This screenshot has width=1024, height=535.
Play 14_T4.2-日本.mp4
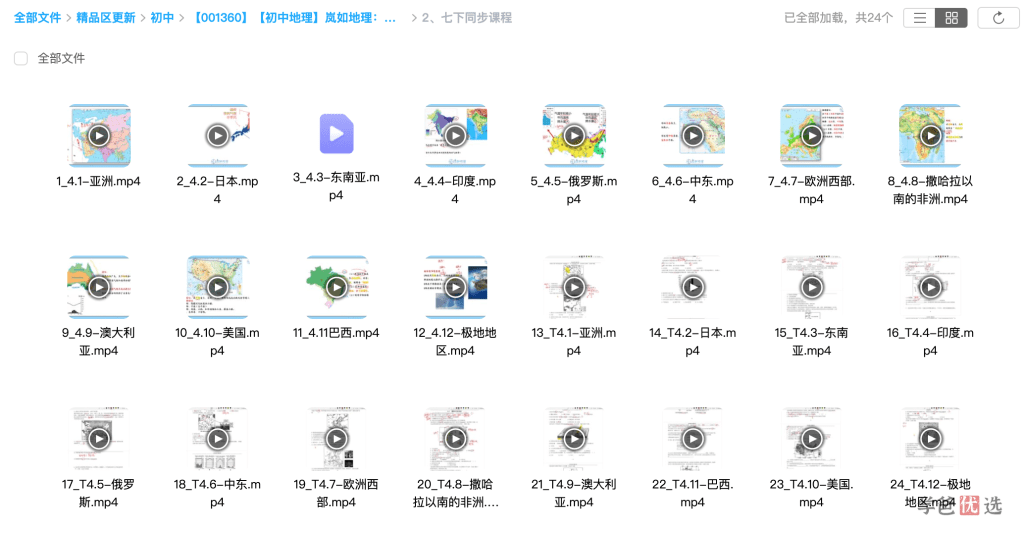coord(692,287)
